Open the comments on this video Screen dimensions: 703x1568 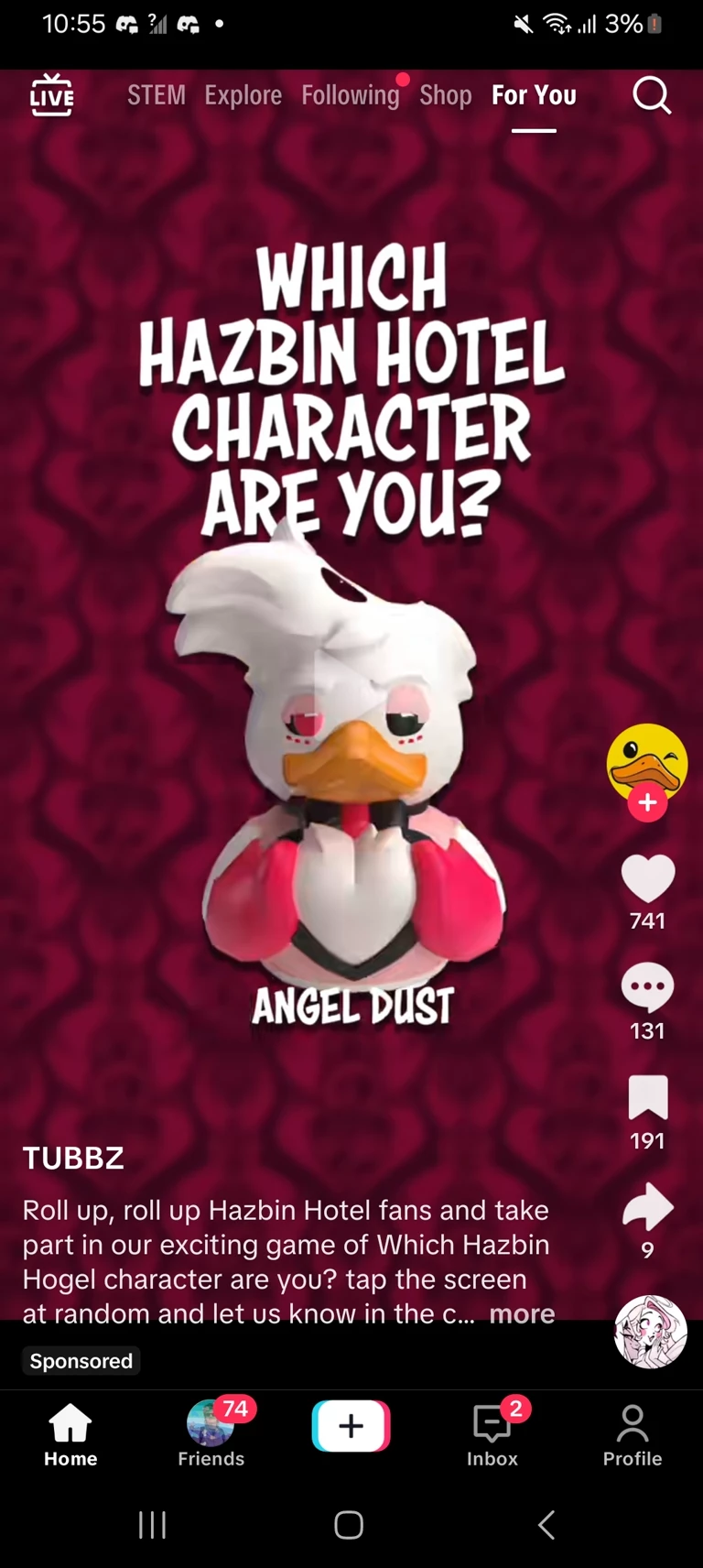coord(647,988)
